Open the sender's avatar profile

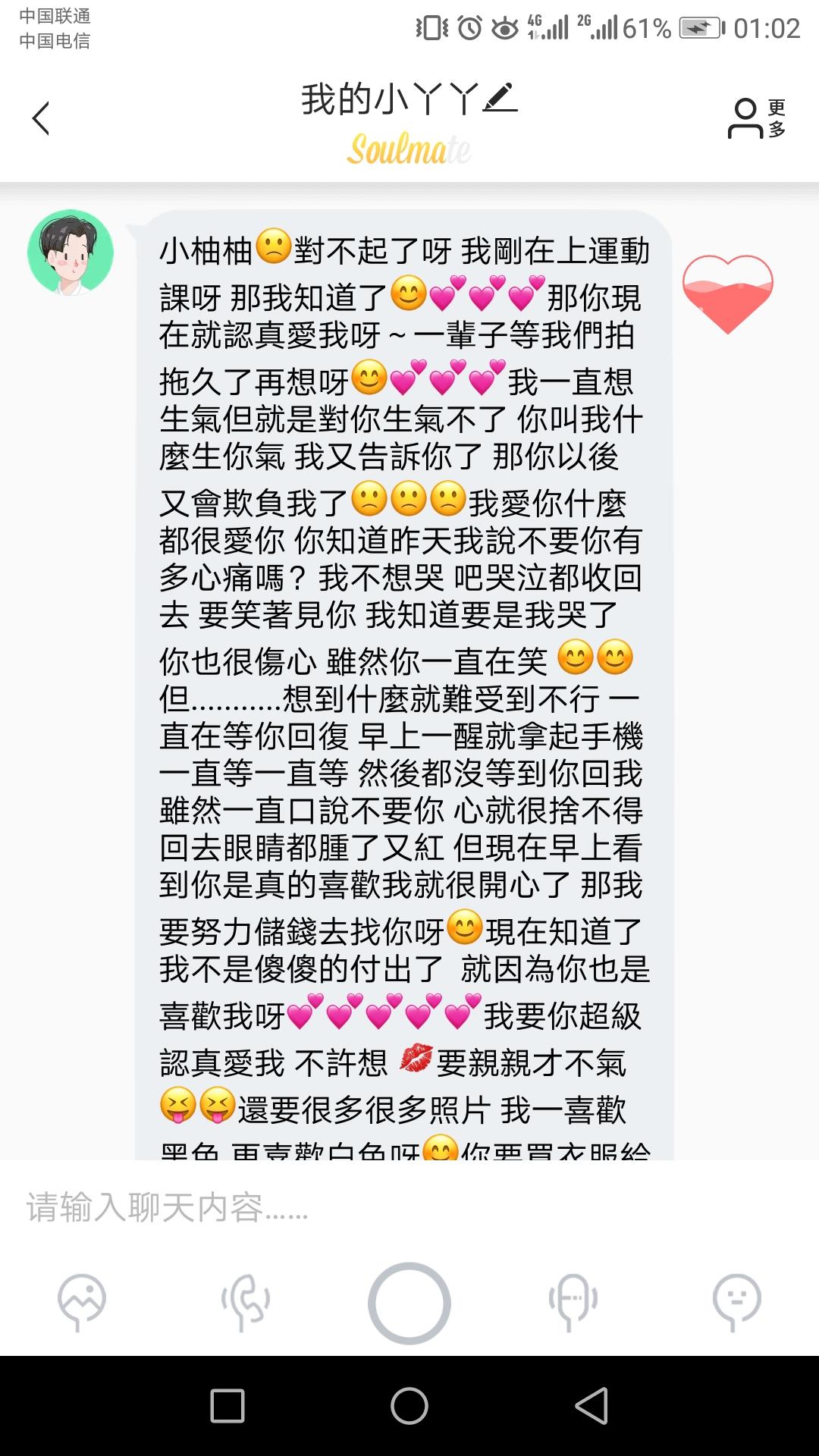pyautogui.click(x=71, y=253)
